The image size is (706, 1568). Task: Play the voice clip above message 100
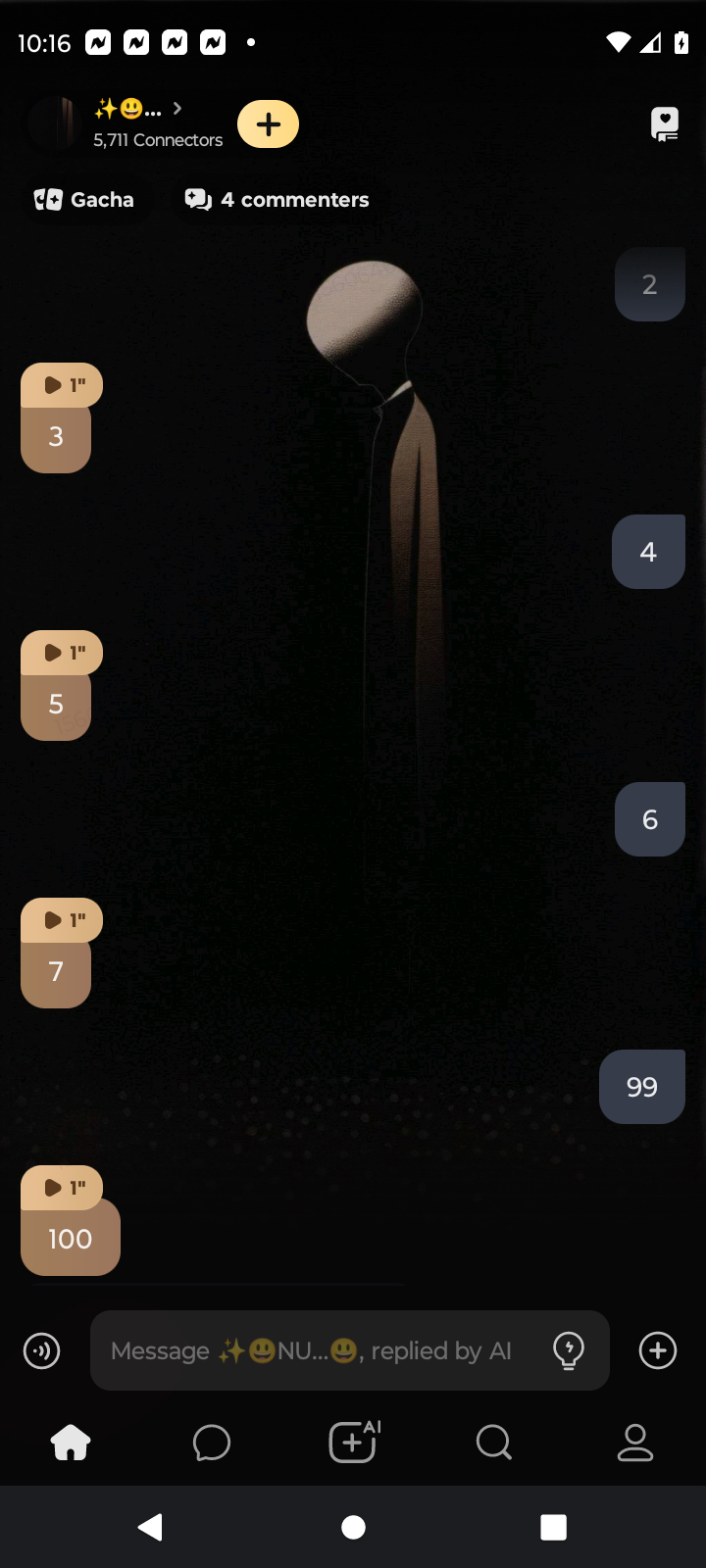61,1188
